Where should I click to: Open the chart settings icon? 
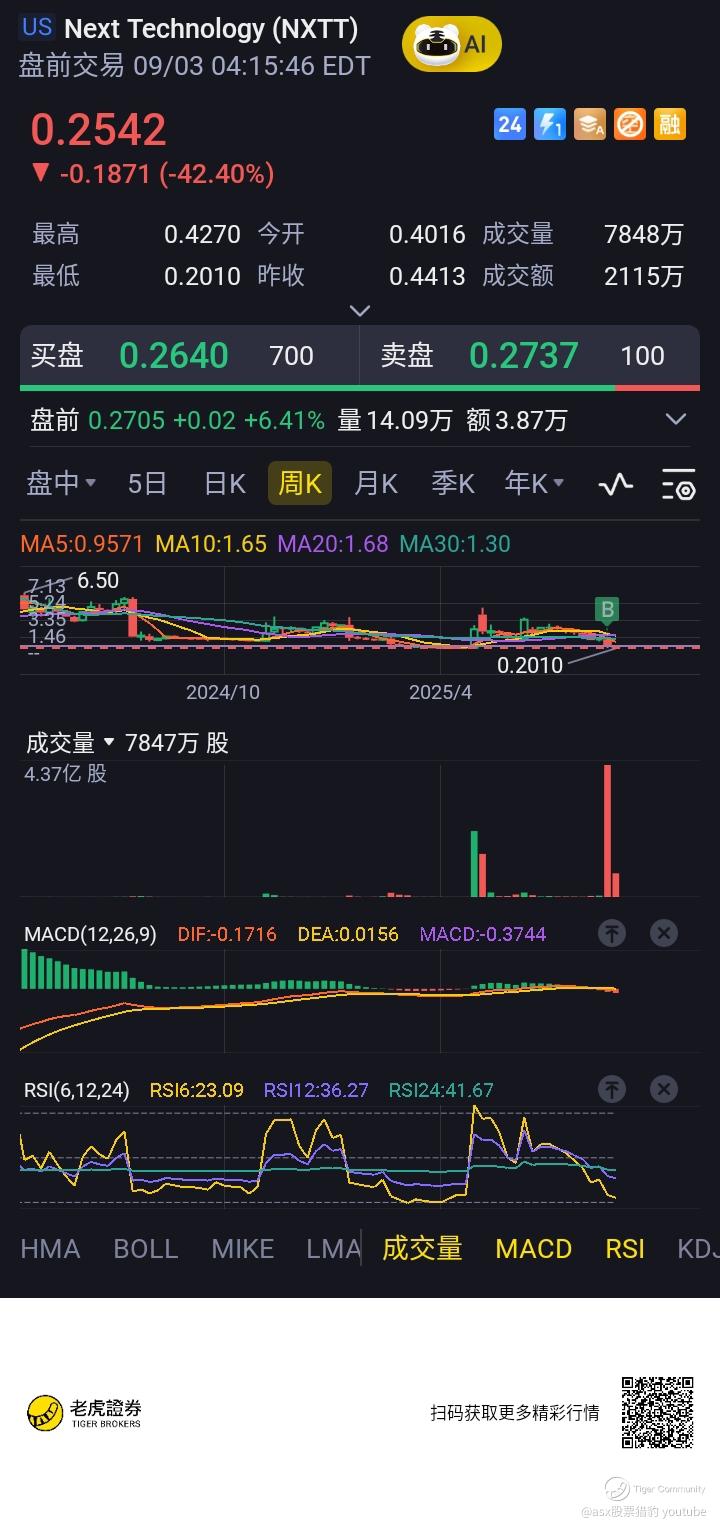[x=679, y=484]
